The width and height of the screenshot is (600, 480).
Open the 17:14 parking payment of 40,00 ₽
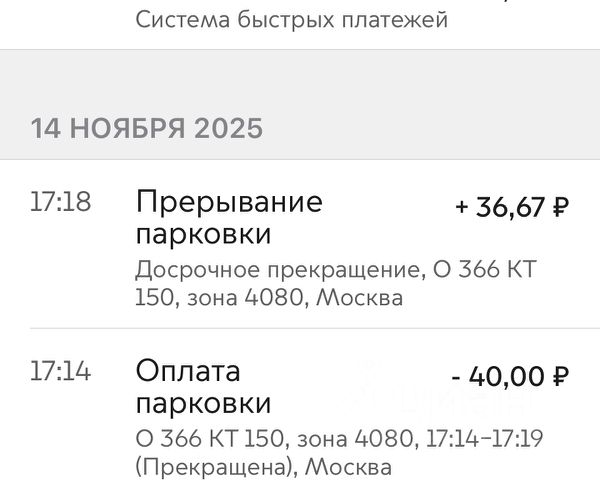(x=300, y=417)
